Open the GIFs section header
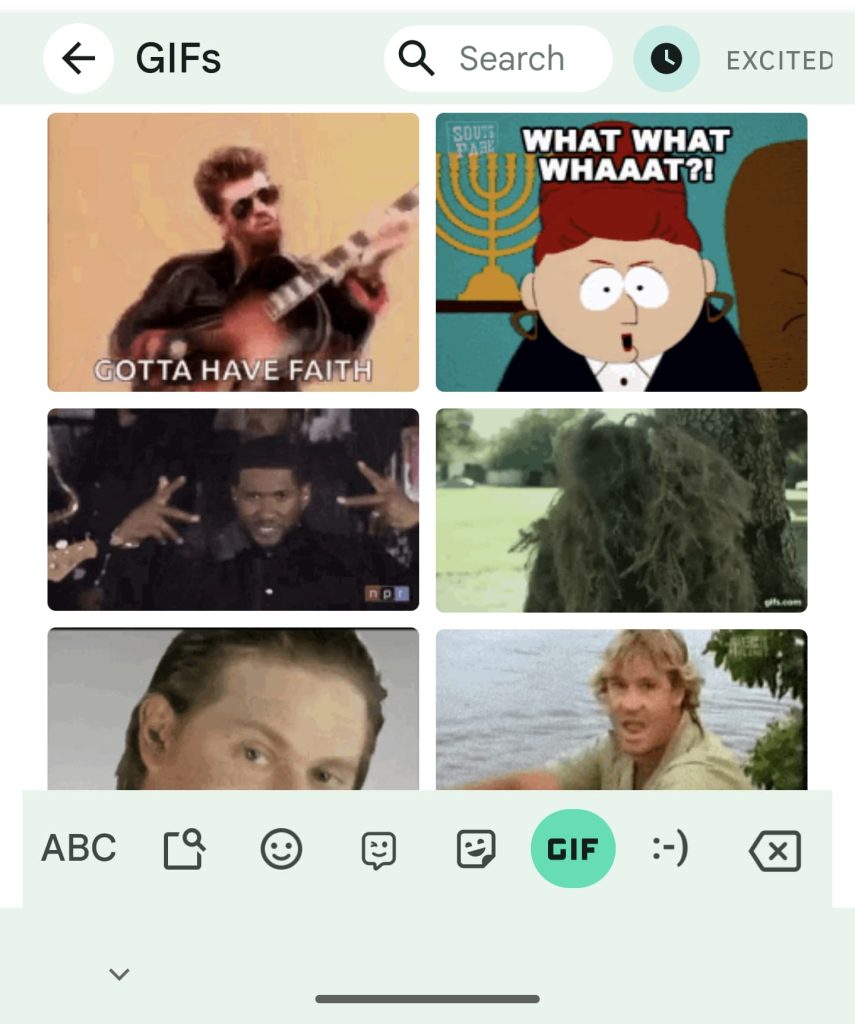The width and height of the screenshot is (855, 1024). click(x=179, y=58)
